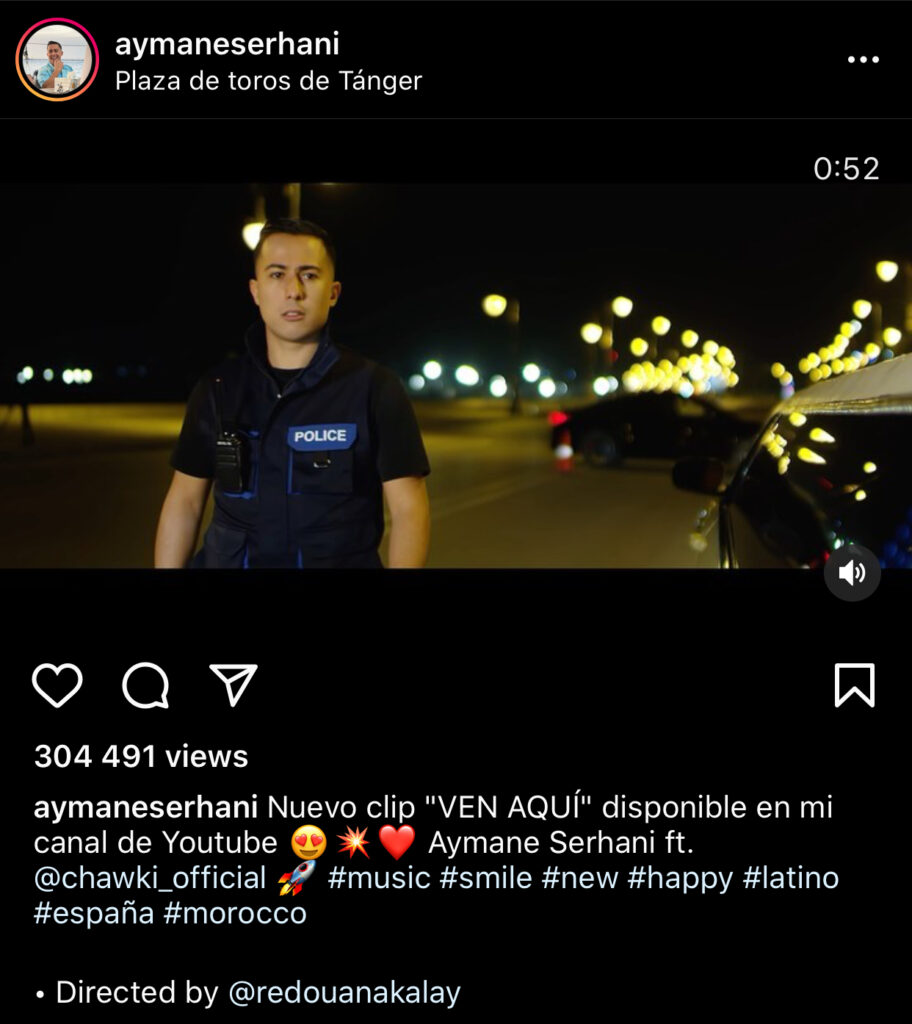912x1024 pixels.
Task: Like this post with the heart icon
Action: (57, 686)
